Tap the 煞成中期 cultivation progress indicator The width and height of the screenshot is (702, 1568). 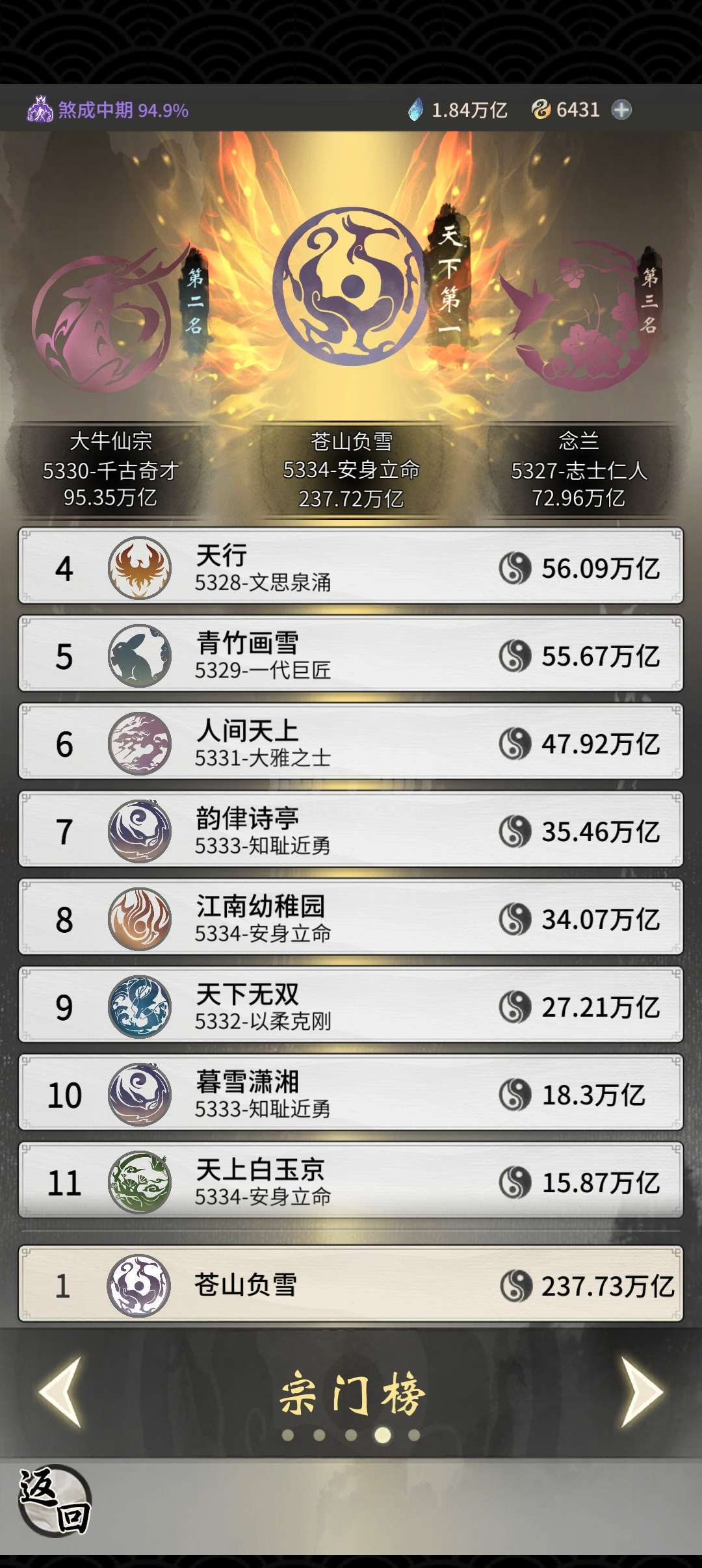pyautogui.click(x=107, y=110)
